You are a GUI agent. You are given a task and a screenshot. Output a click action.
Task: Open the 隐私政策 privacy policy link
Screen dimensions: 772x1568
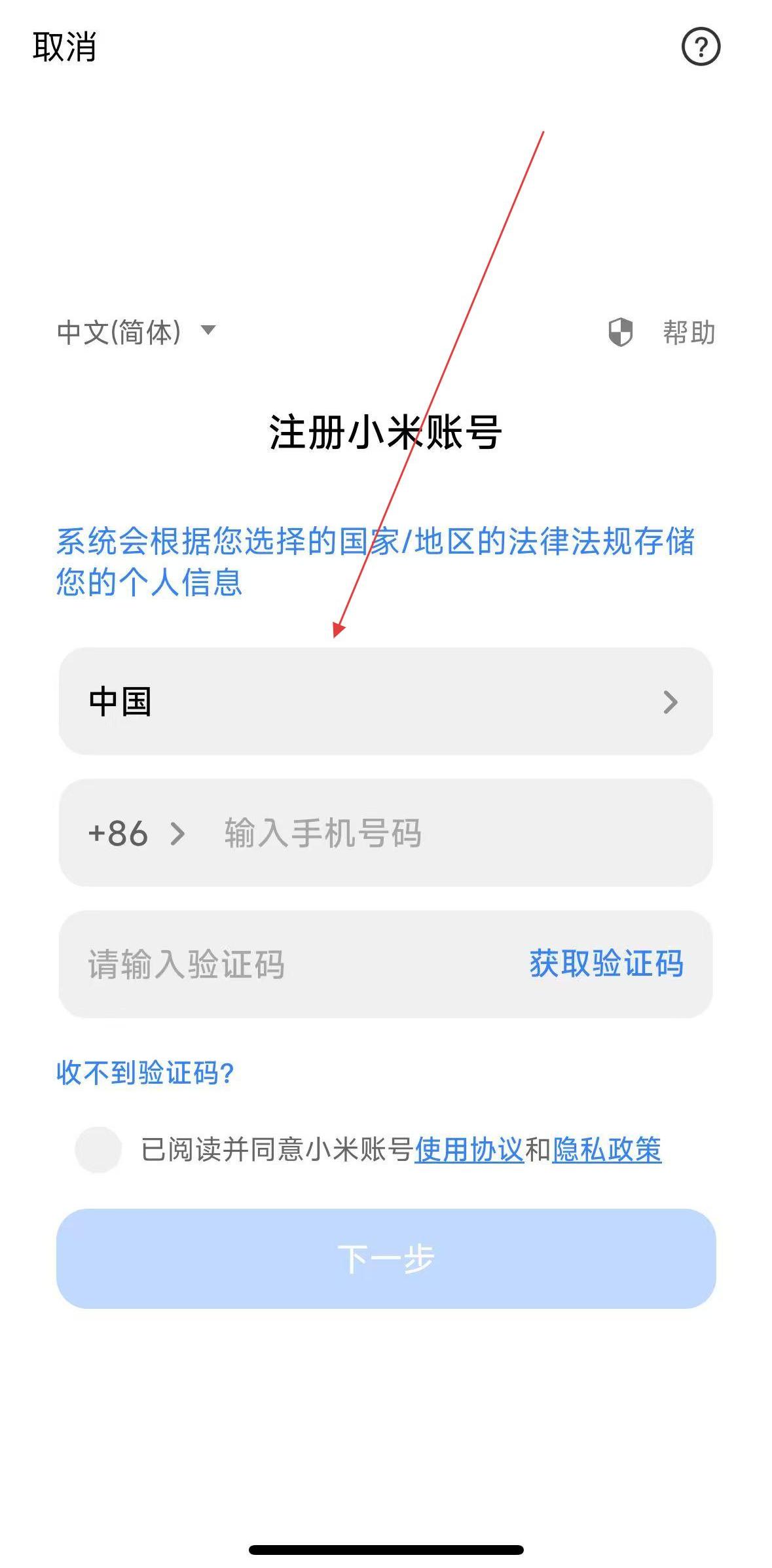[x=606, y=1150]
